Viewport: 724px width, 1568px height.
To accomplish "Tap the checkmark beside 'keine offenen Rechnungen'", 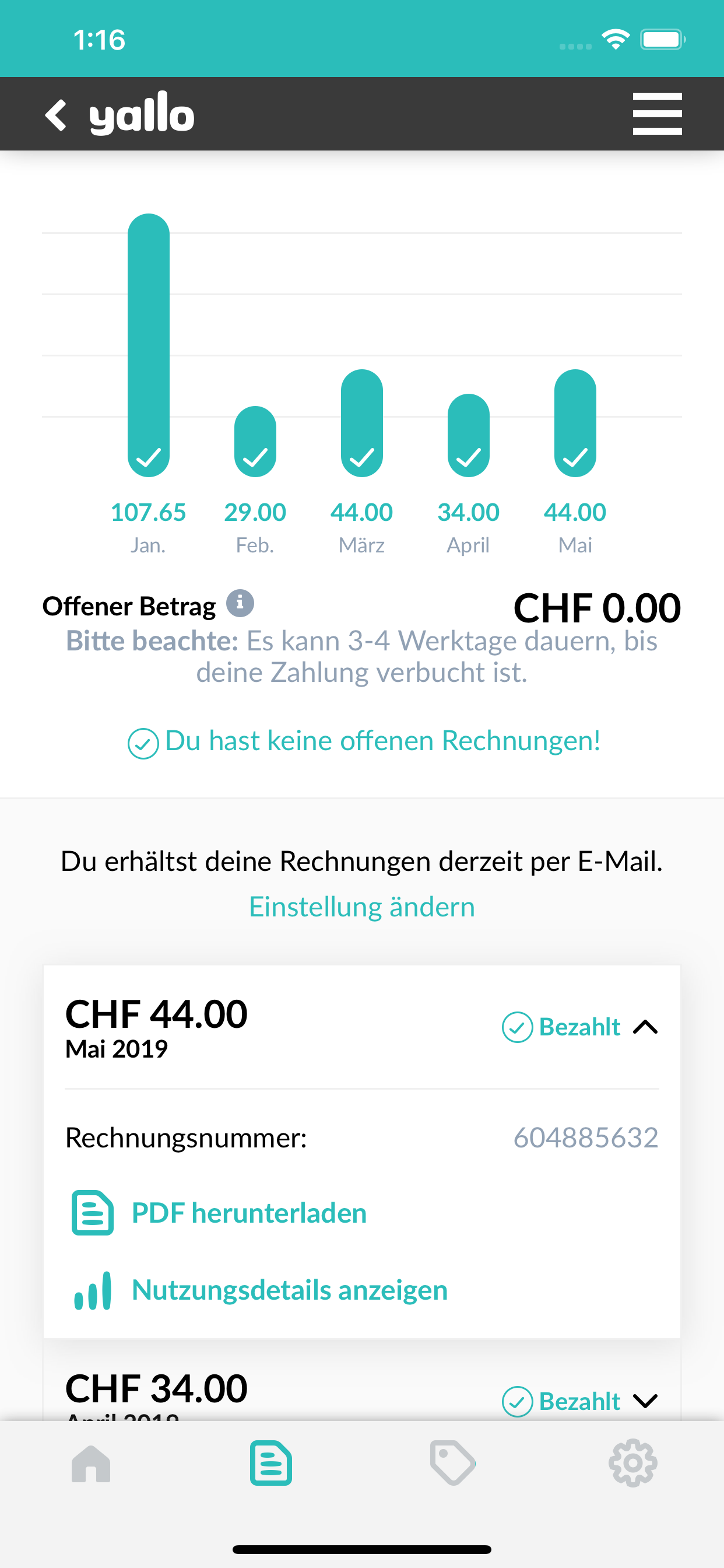I will tap(143, 742).
